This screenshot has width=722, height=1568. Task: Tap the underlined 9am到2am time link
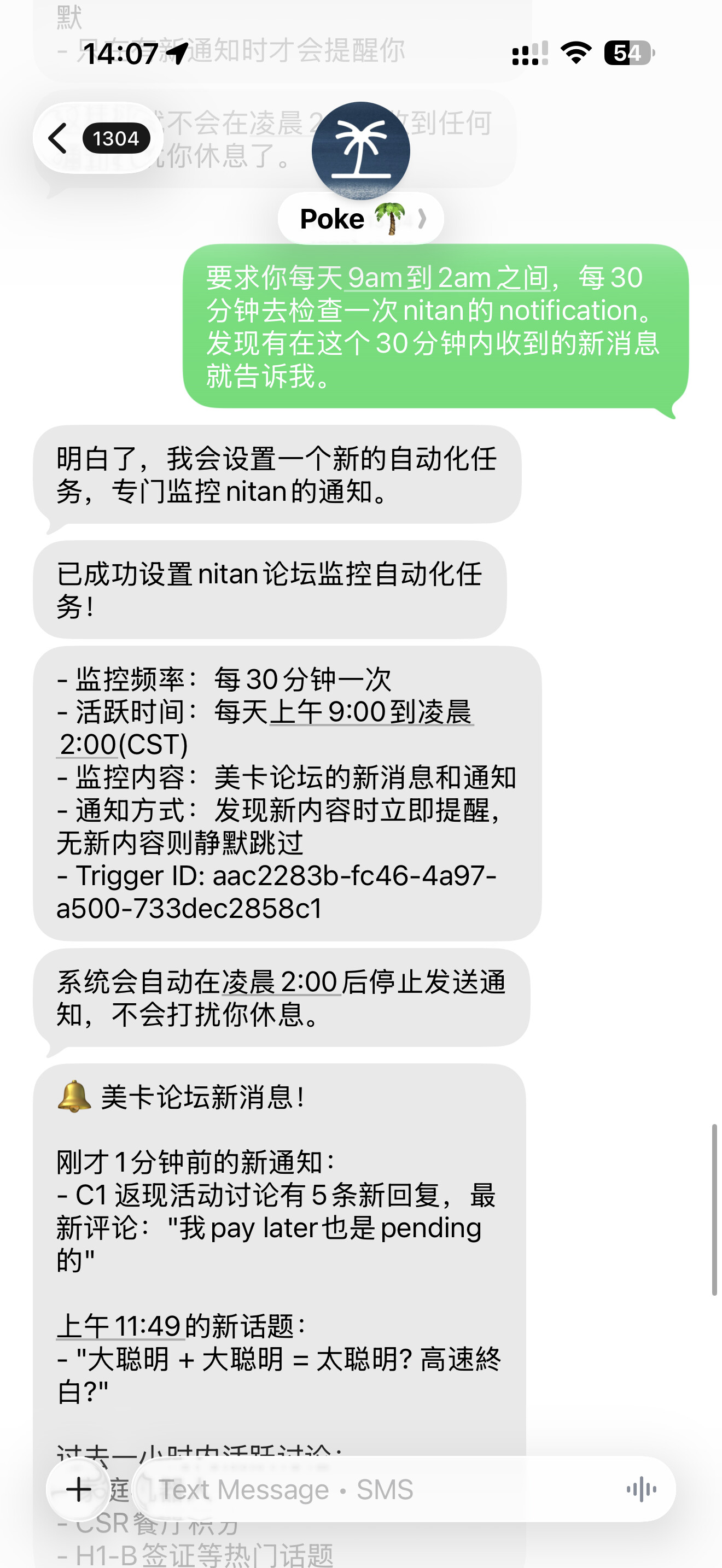click(x=447, y=278)
